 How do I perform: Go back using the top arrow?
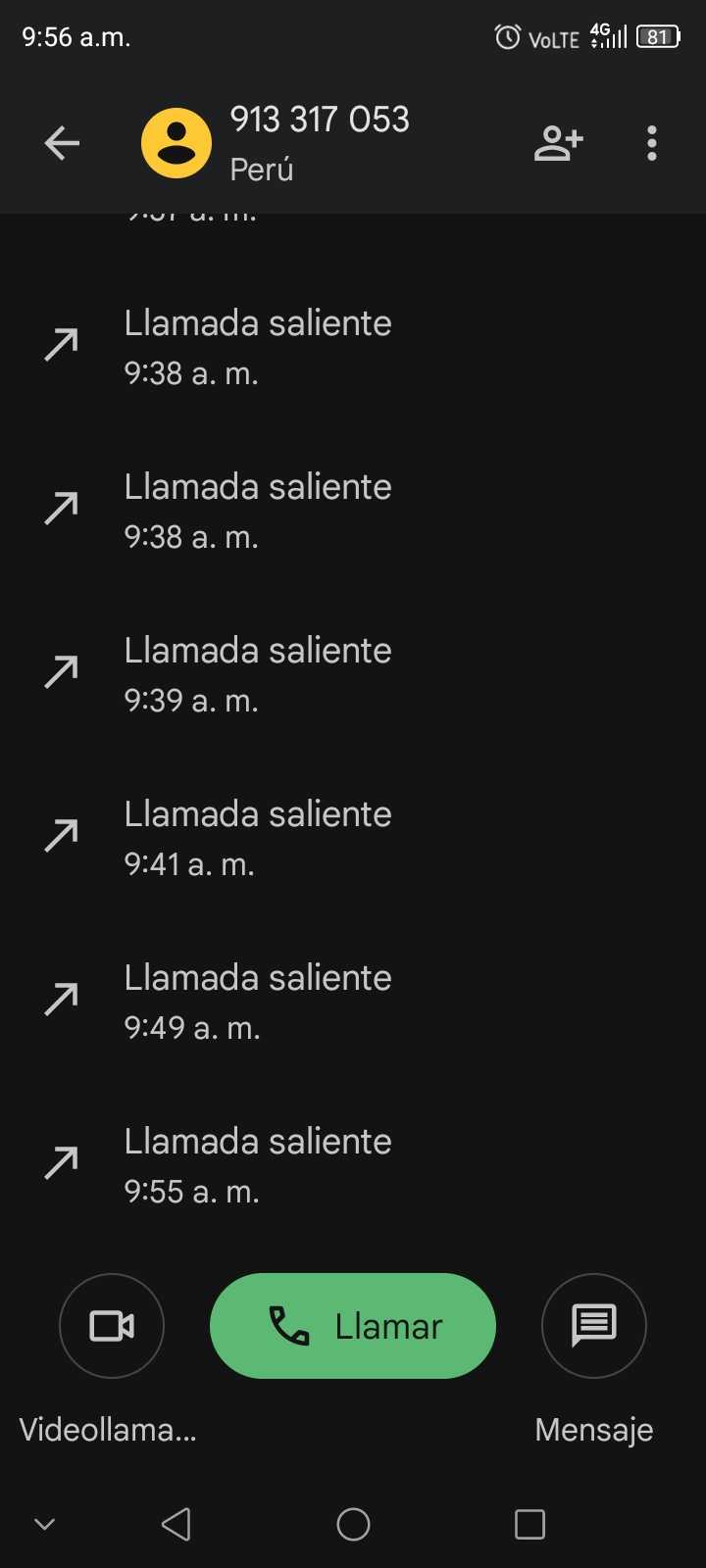(62, 143)
